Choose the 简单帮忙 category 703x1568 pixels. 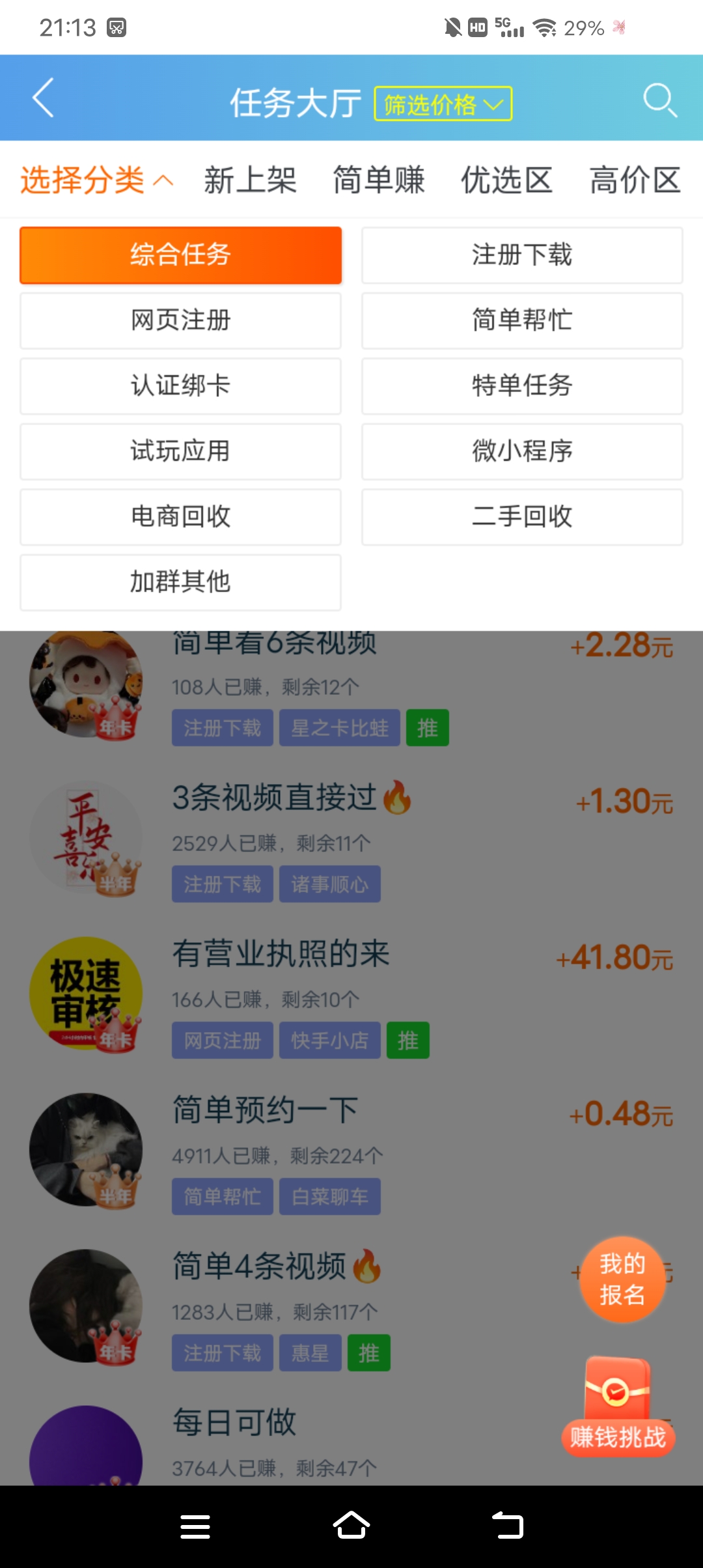pos(522,321)
